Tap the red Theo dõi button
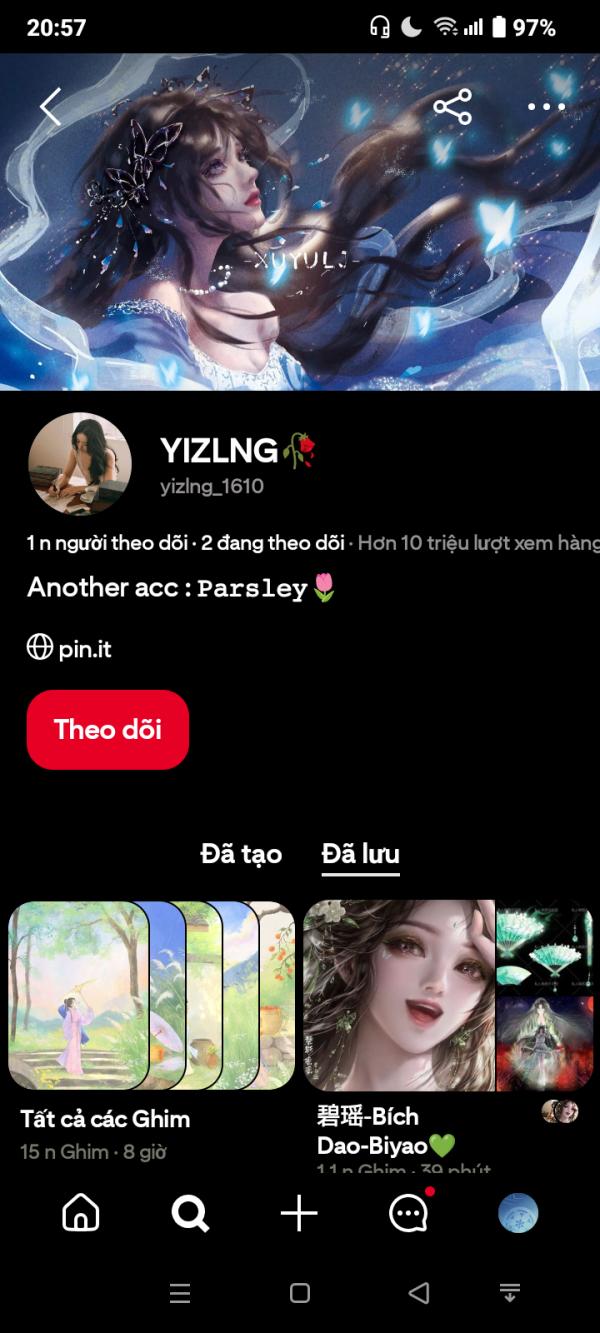The image size is (600, 1333). 108,730
